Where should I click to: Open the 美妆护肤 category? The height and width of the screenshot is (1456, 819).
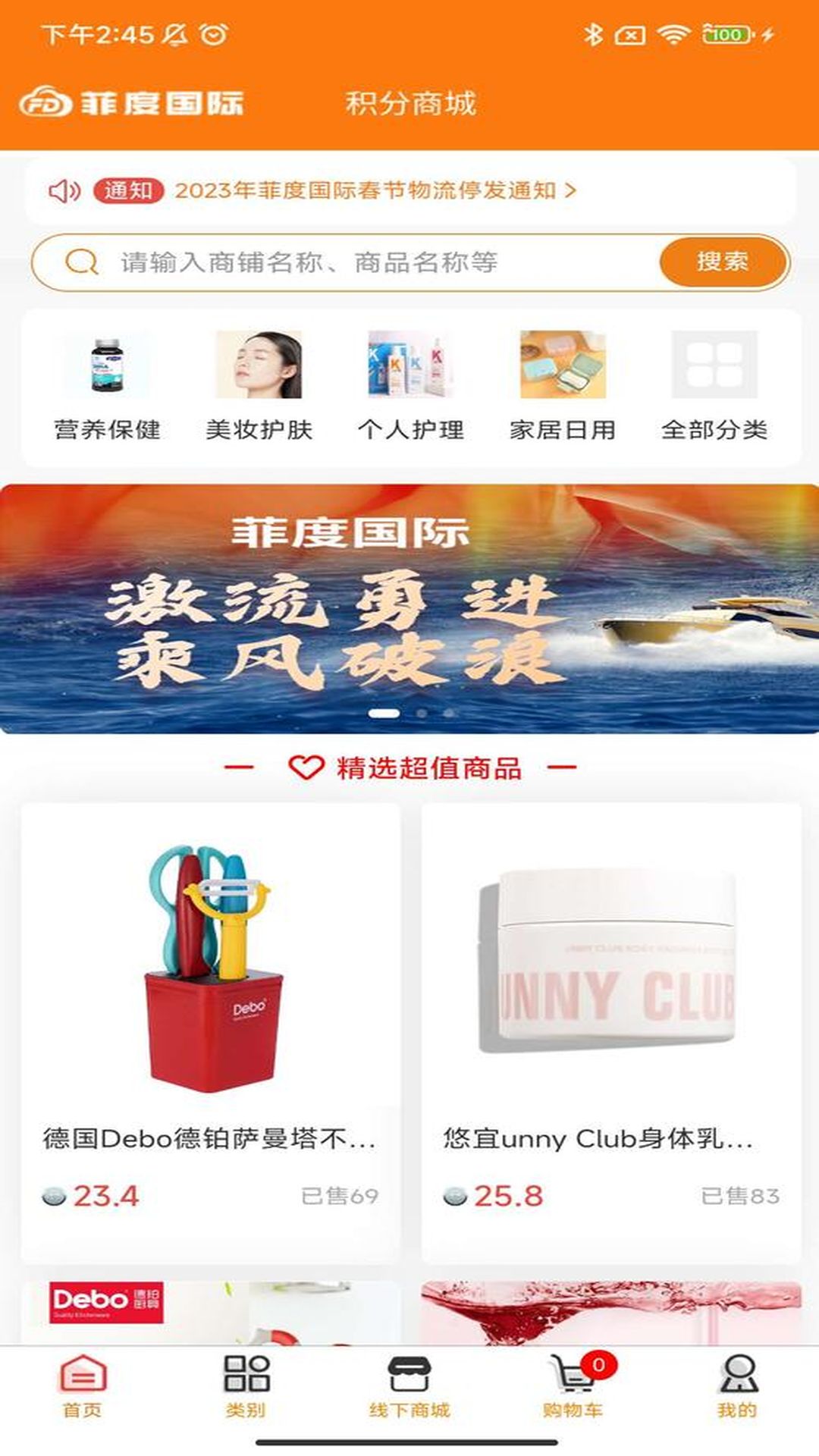coord(259,387)
